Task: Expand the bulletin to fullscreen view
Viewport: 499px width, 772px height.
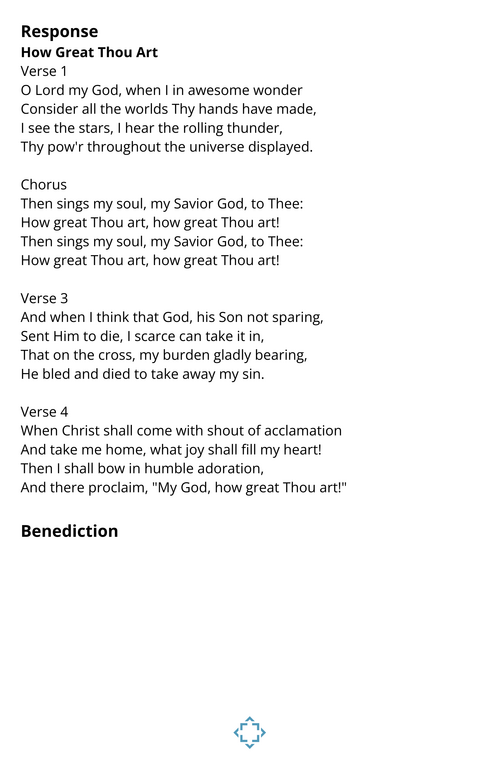Action: click(250, 732)
